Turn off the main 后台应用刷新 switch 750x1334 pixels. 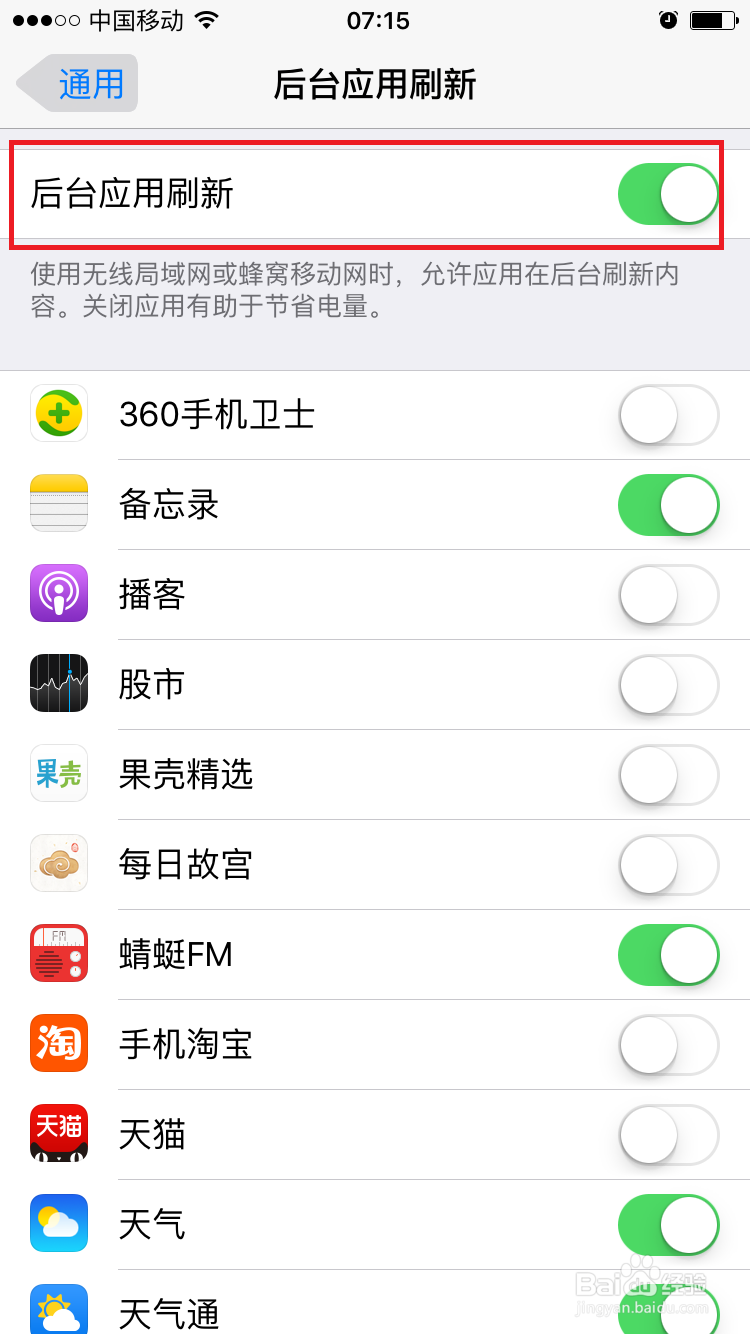pyautogui.click(x=668, y=194)
